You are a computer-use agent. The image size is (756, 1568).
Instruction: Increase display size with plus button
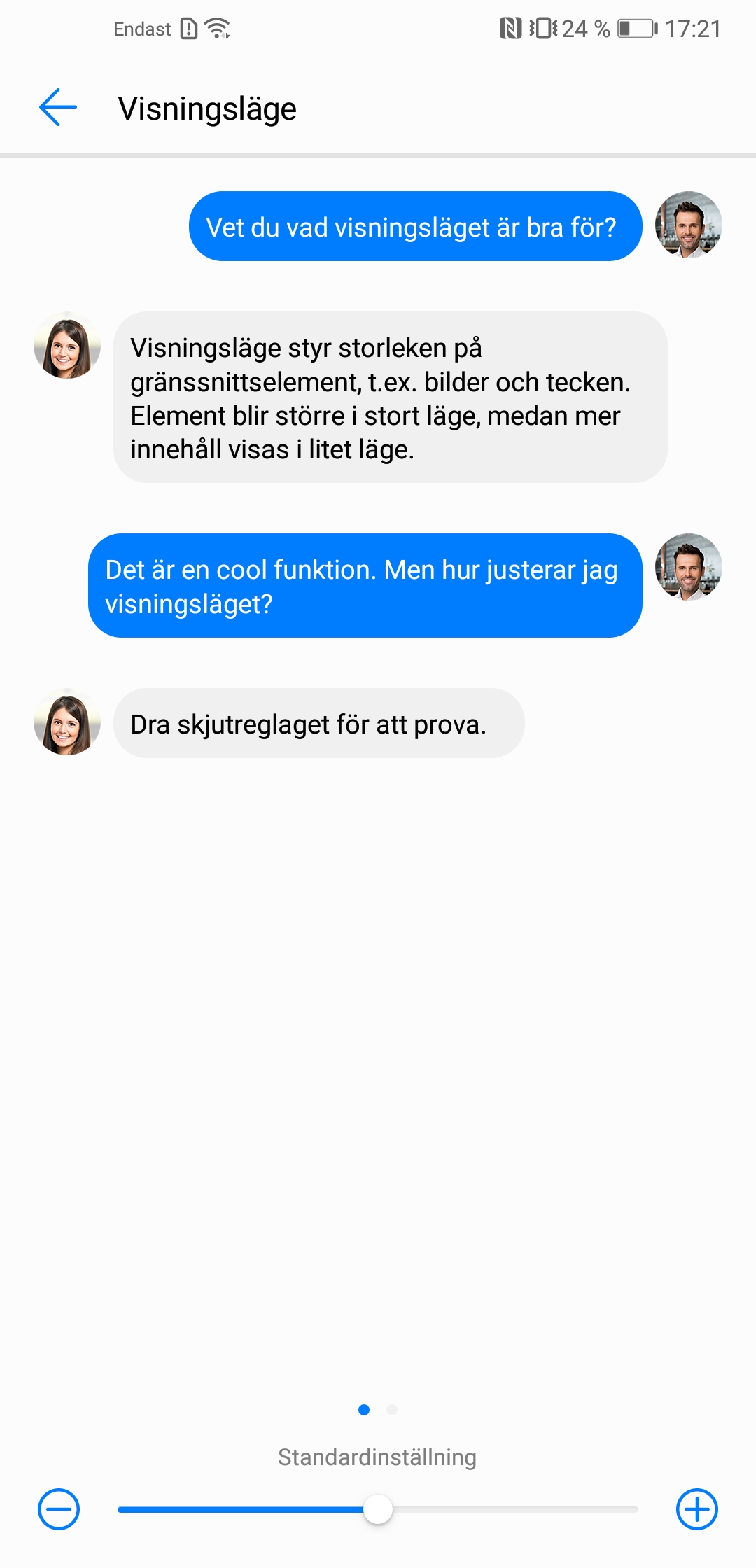coord(696,1509)
